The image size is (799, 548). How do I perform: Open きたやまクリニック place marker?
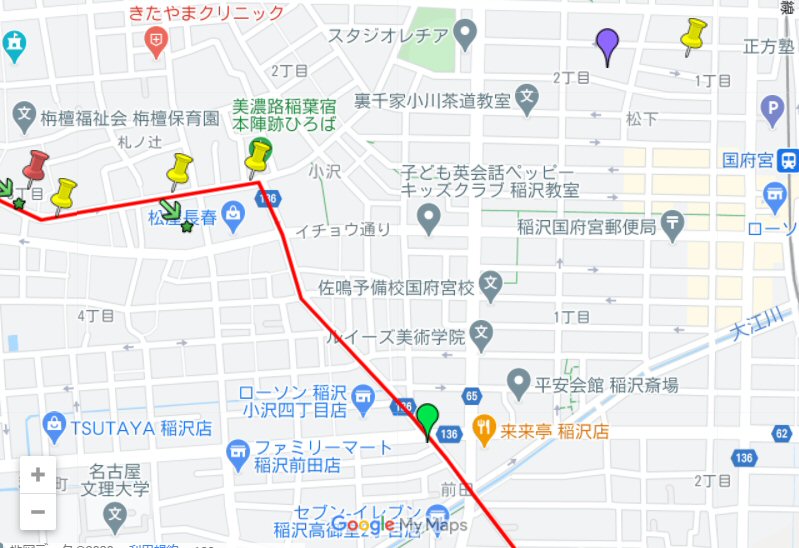pyautogui.click(x=156, y=39)
